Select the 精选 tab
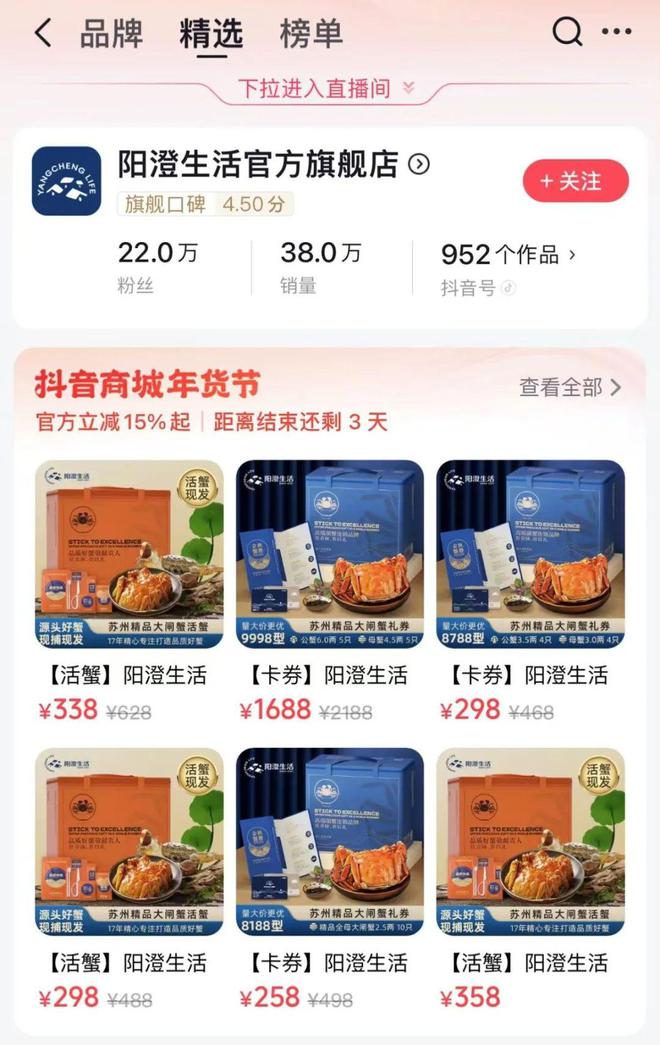Screen dimensions: 660x1045 211,33
